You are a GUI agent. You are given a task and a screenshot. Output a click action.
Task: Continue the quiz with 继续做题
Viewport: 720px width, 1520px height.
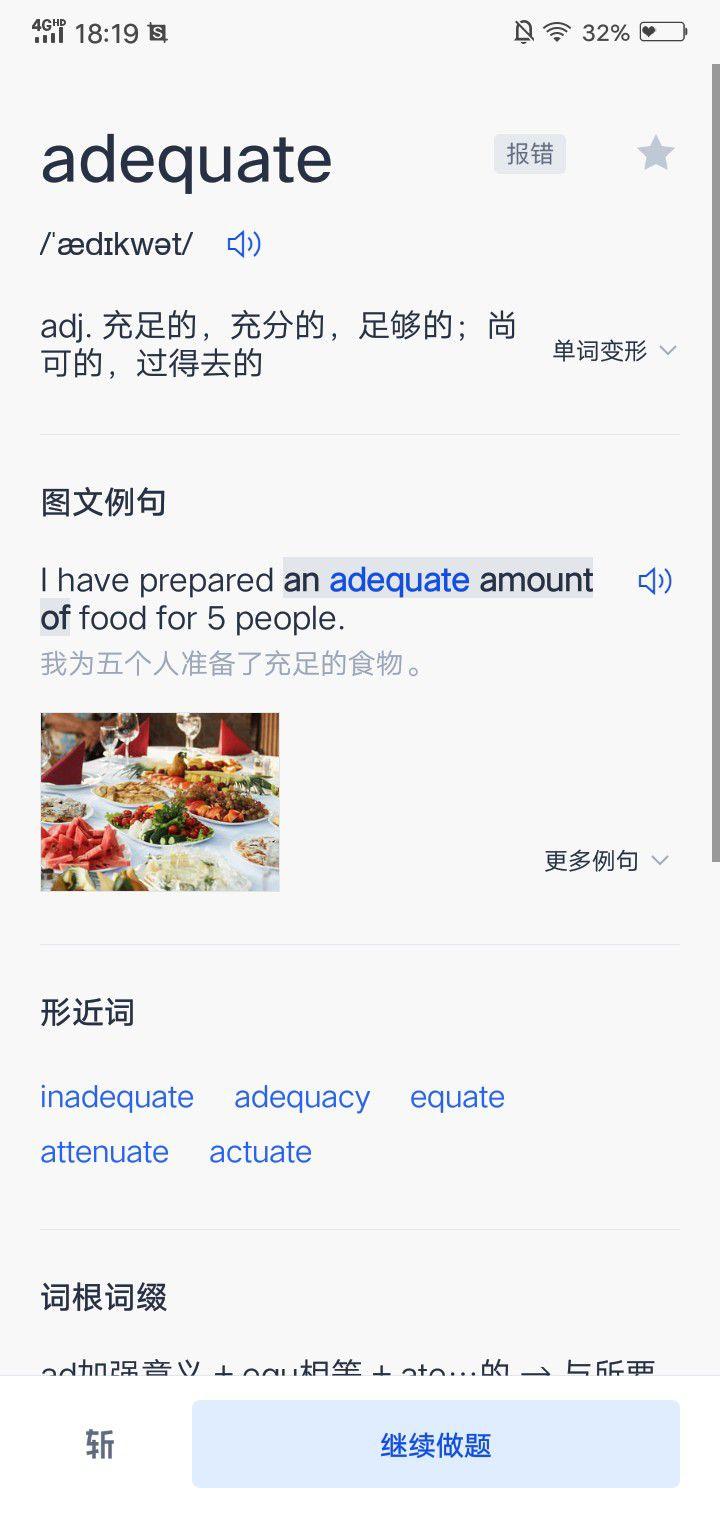click(436, 1444)
